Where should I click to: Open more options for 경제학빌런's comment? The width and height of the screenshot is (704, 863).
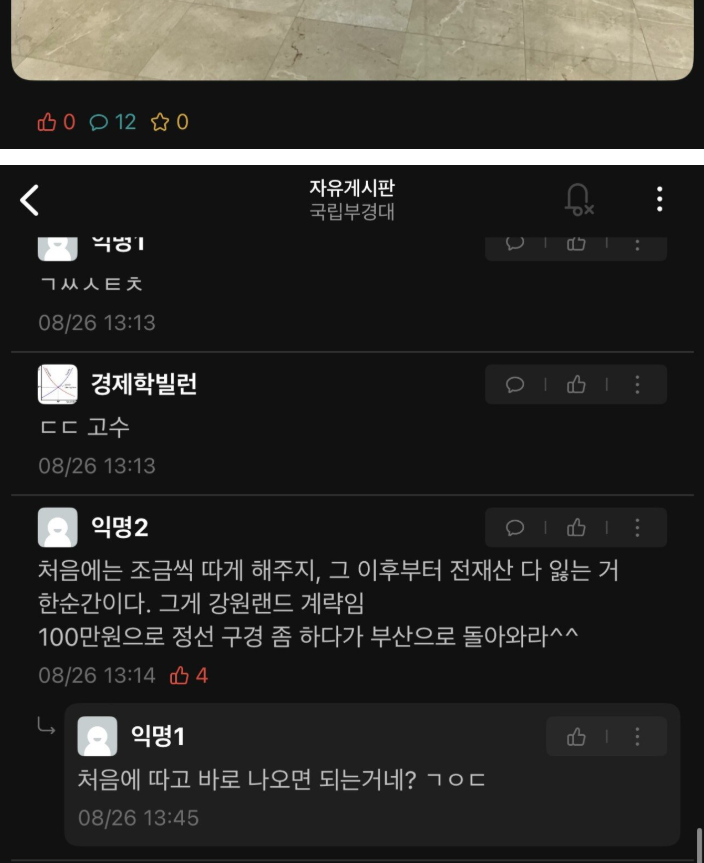637,385
